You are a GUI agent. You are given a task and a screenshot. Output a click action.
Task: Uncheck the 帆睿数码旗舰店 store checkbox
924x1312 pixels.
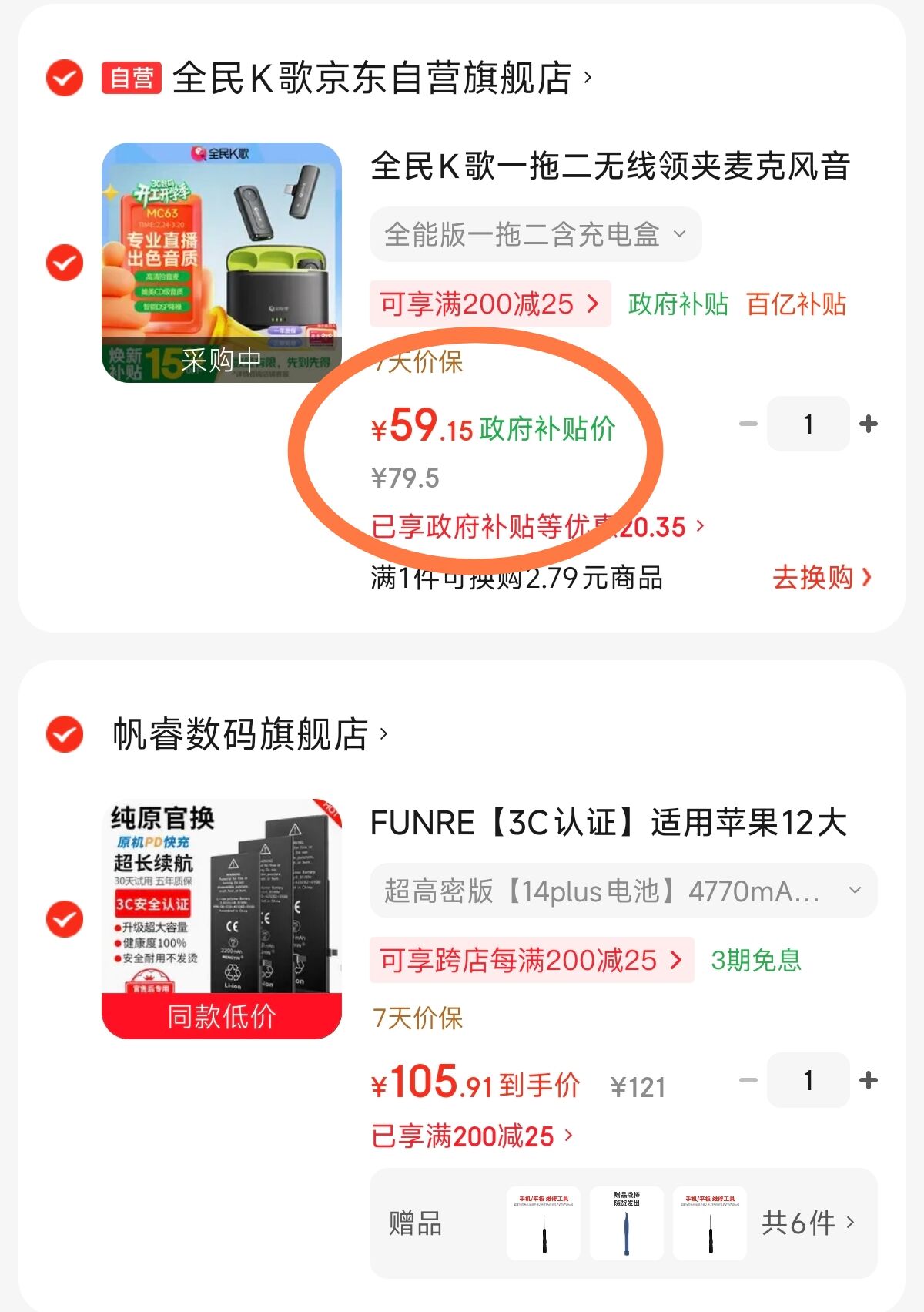(x=65, y=733)
